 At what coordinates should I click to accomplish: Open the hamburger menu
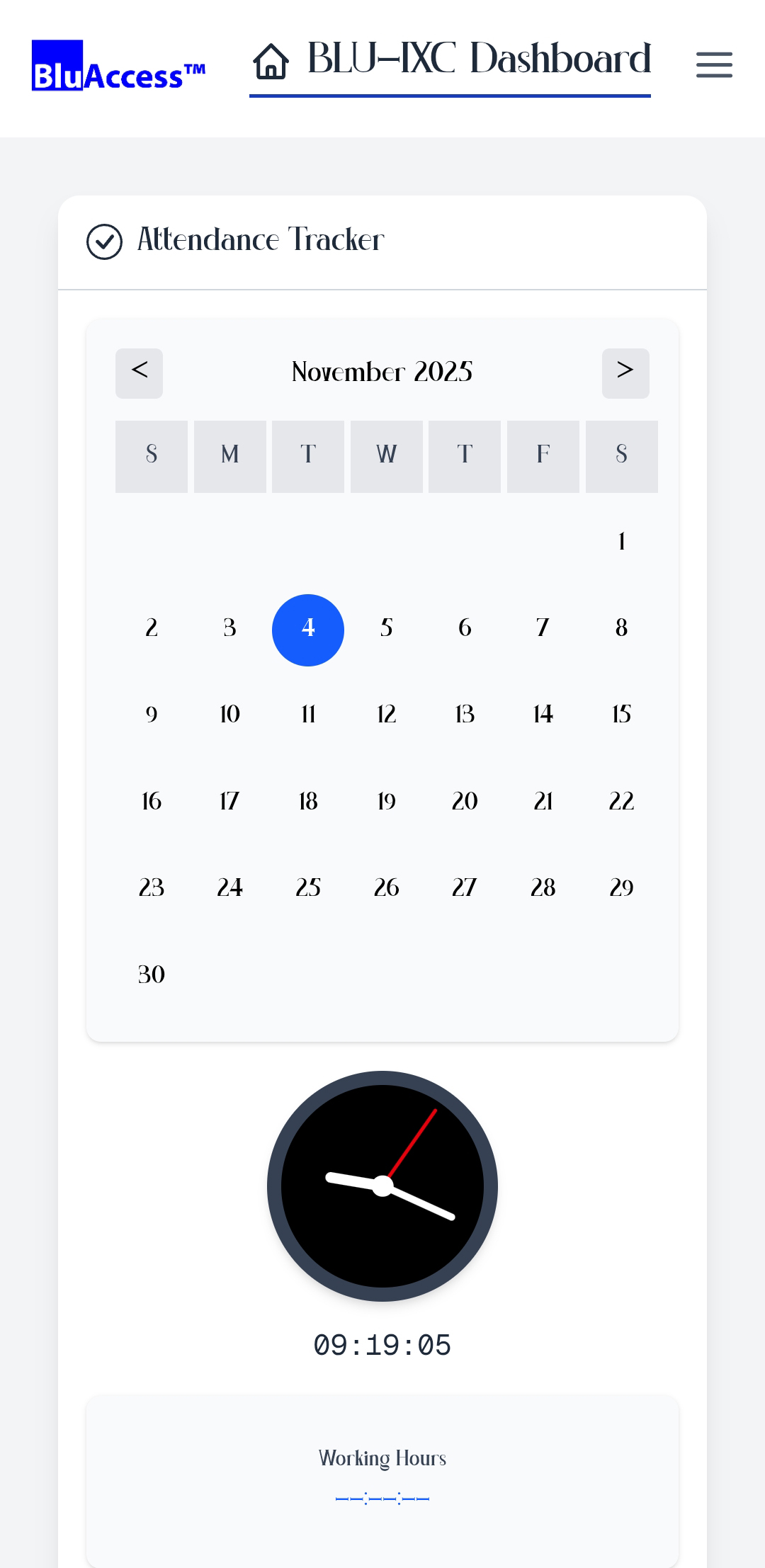714,64
